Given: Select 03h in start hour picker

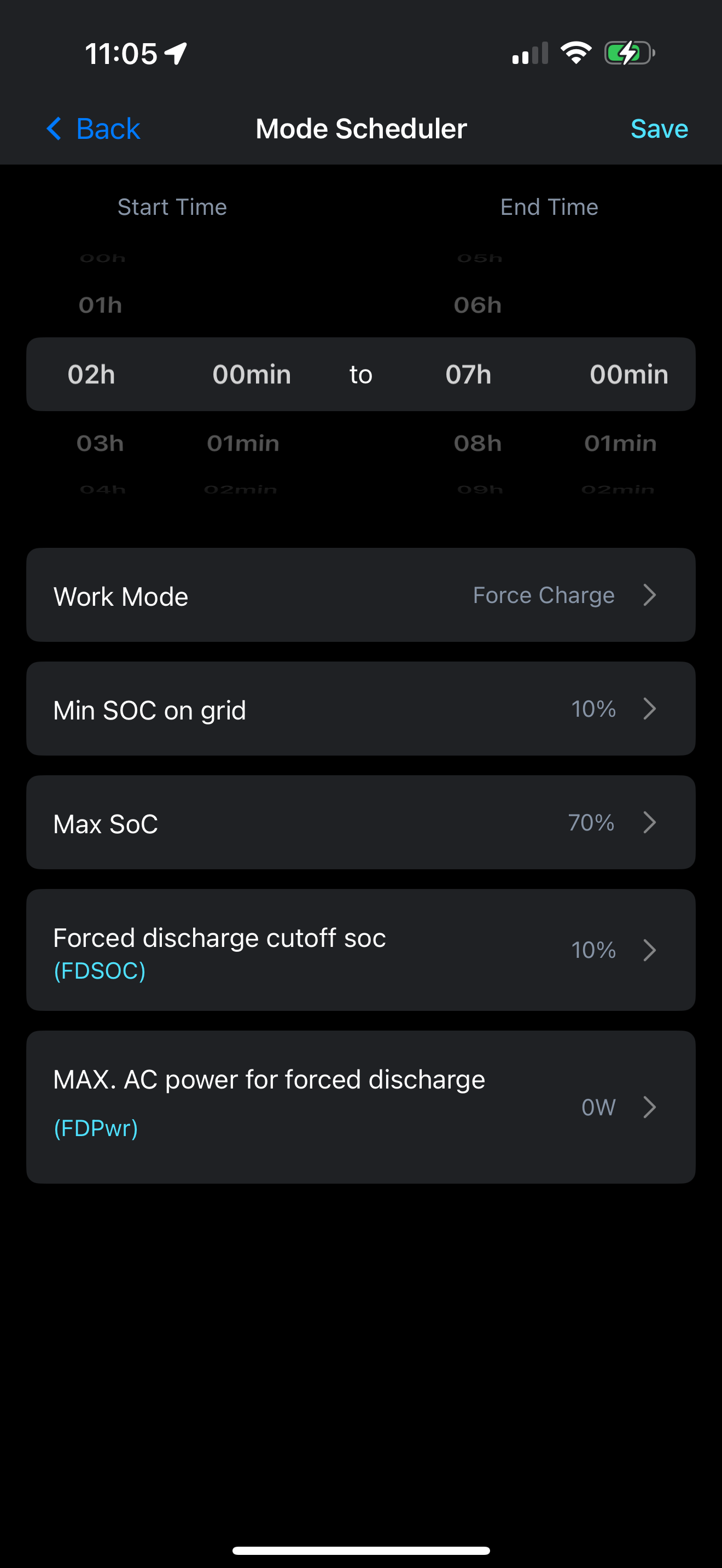Looking at the screenshot, I should pyautogui.click(x=101, y=443).
